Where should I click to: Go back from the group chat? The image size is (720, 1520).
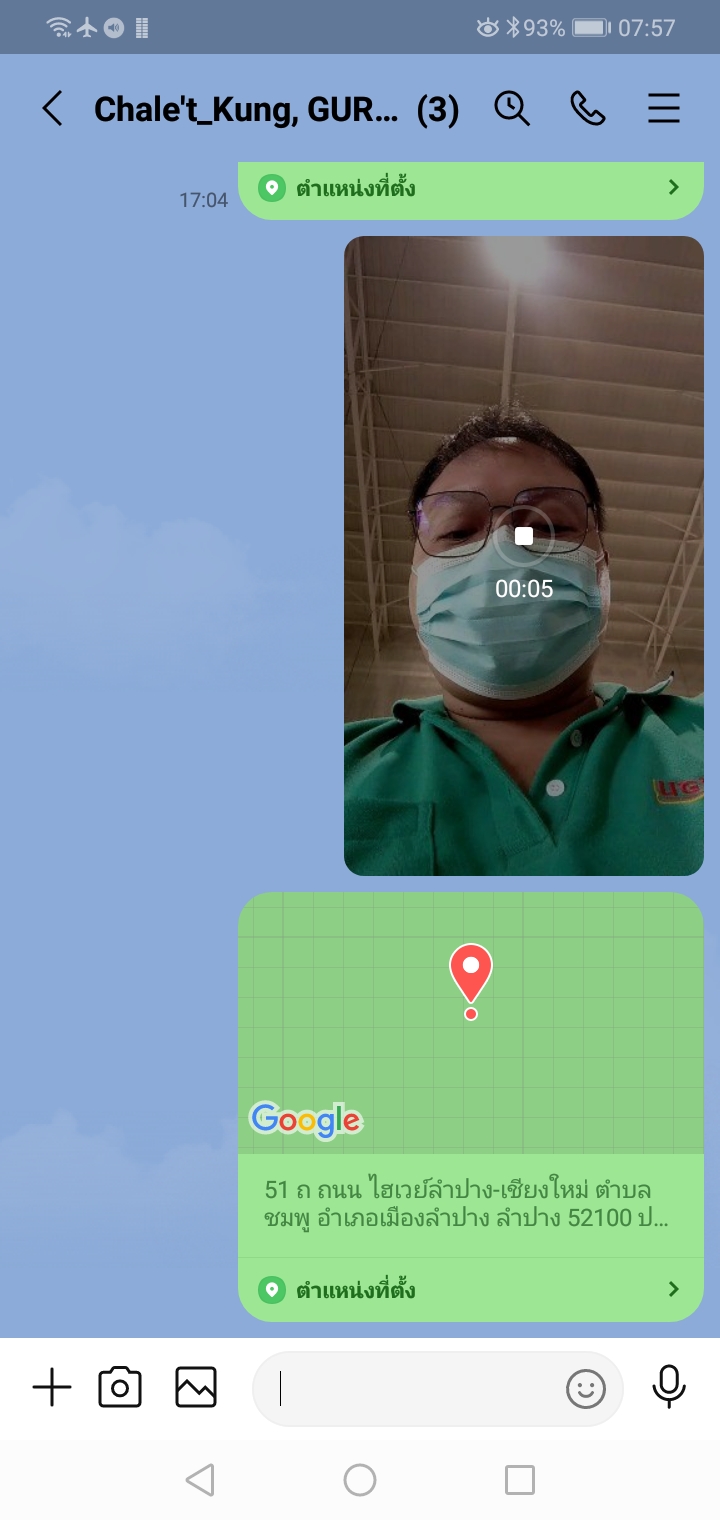click(52, 108)
